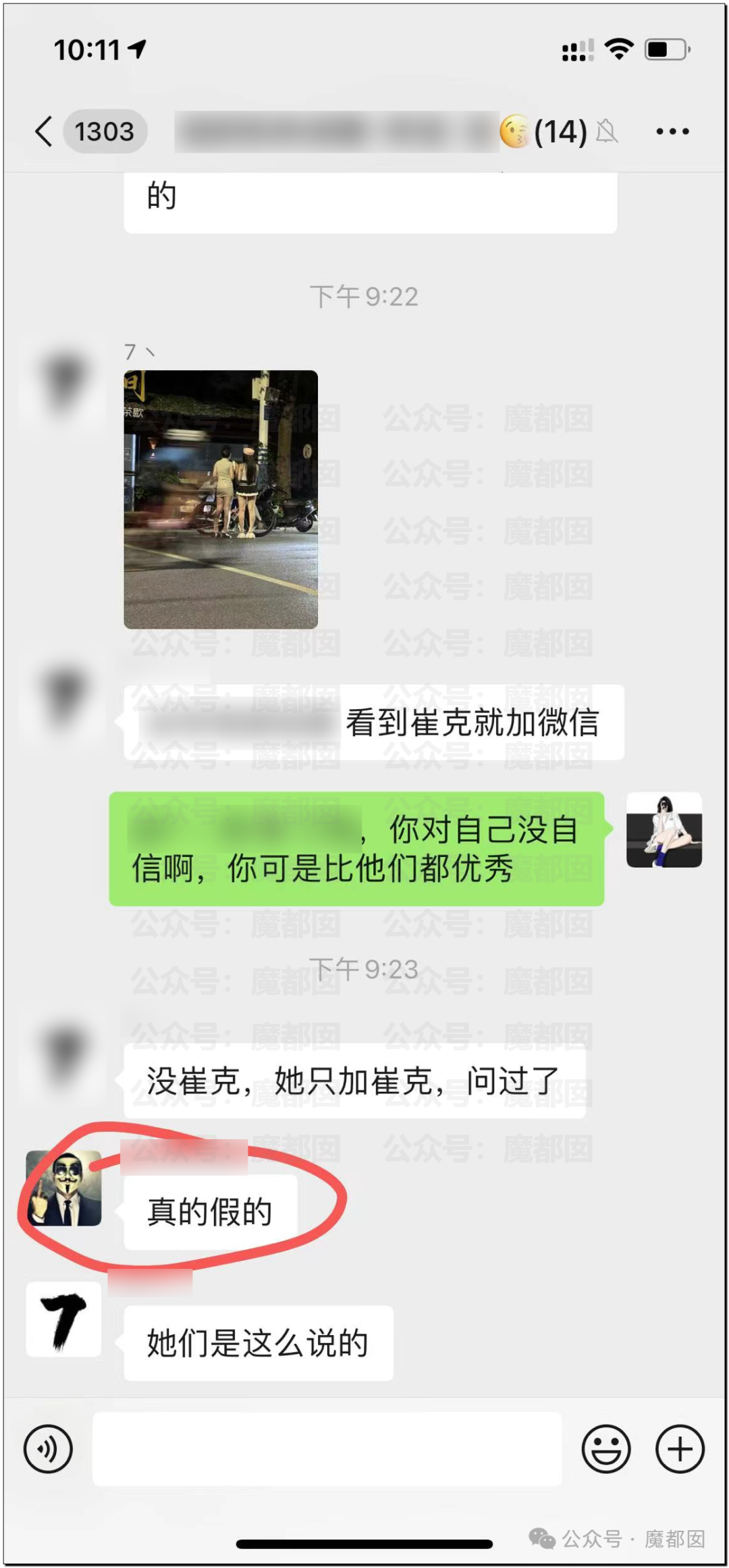This screenshot has height=1568, width=729.
Task: Switch to voice message input
Action: (x=48, y=1448)
